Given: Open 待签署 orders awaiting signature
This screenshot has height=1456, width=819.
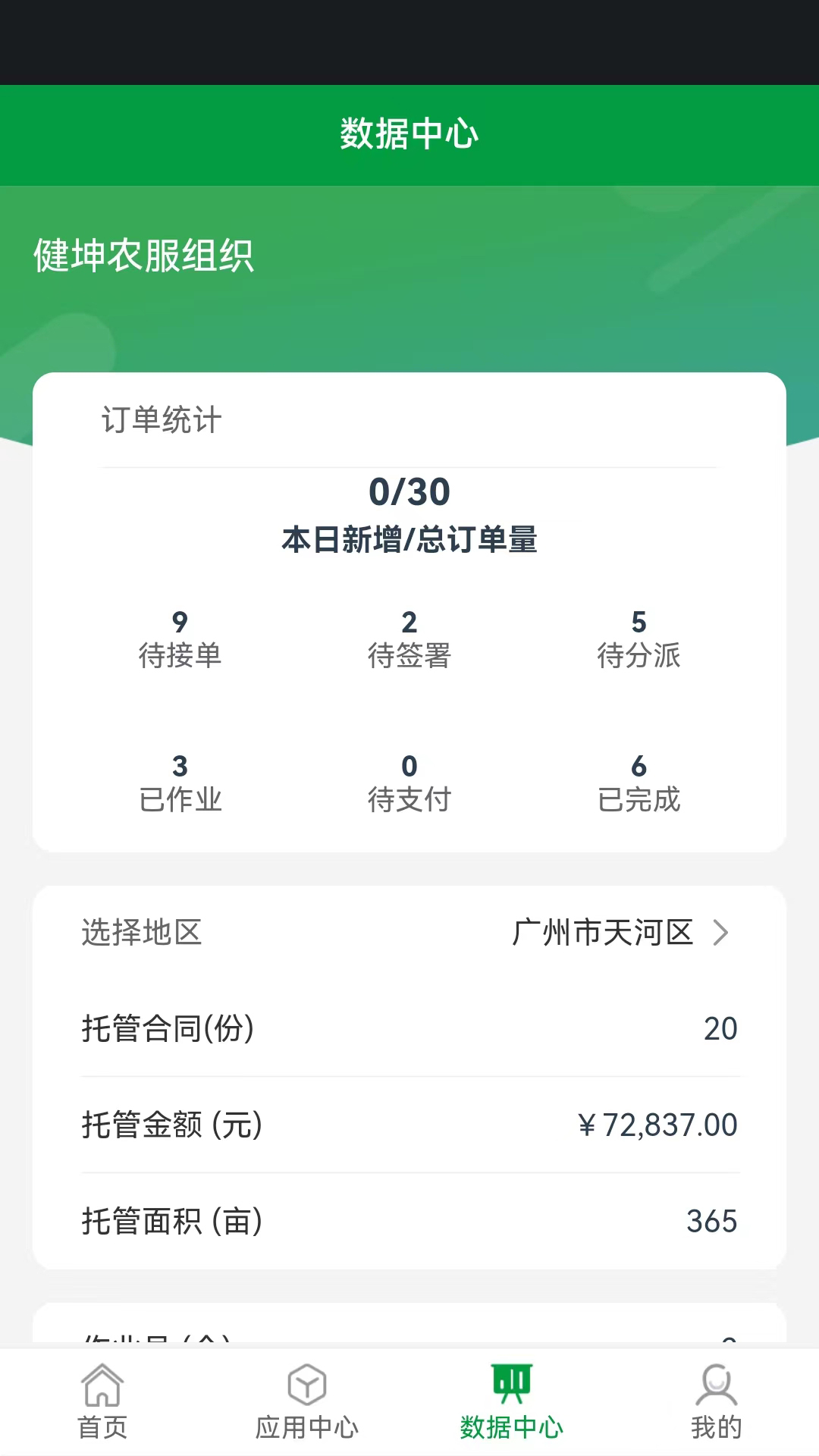Looking at the screenshot, I should 409,637.
